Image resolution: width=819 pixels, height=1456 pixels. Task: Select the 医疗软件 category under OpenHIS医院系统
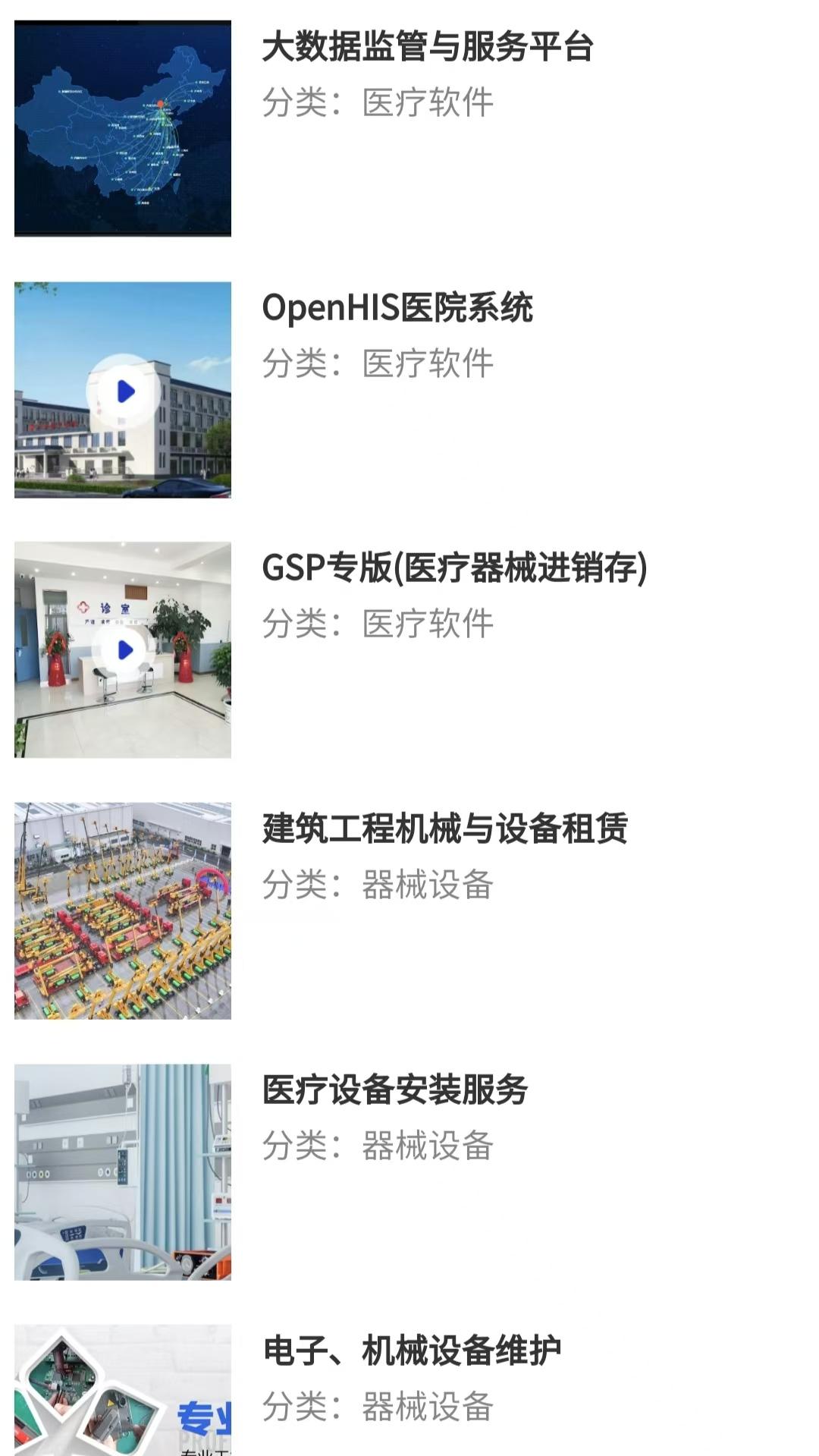coord(378,363)
